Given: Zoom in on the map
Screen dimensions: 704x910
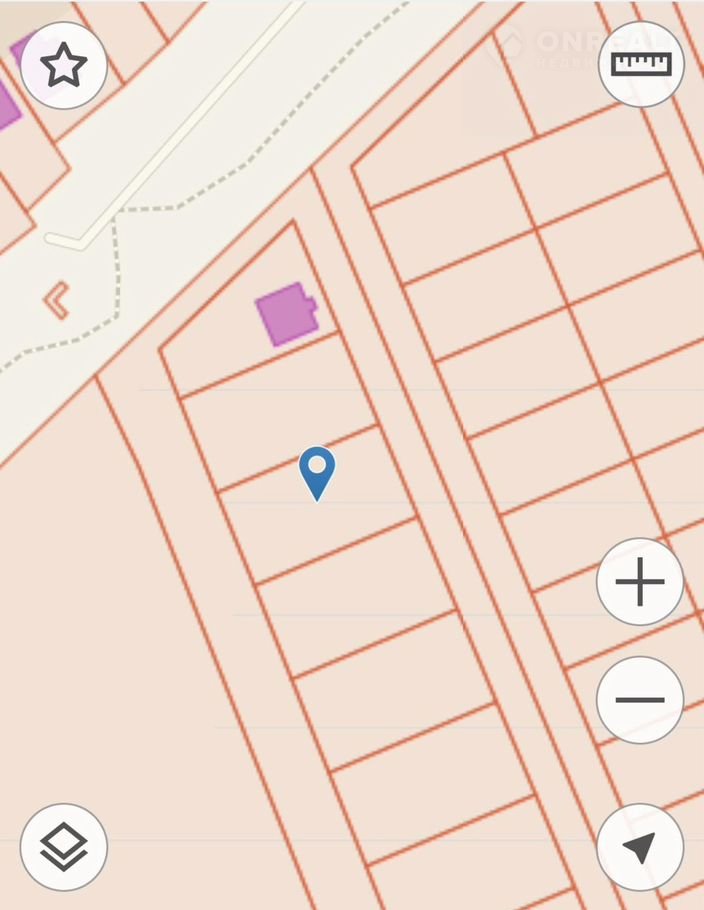Looking at the screenshot, I should (640, 582).
